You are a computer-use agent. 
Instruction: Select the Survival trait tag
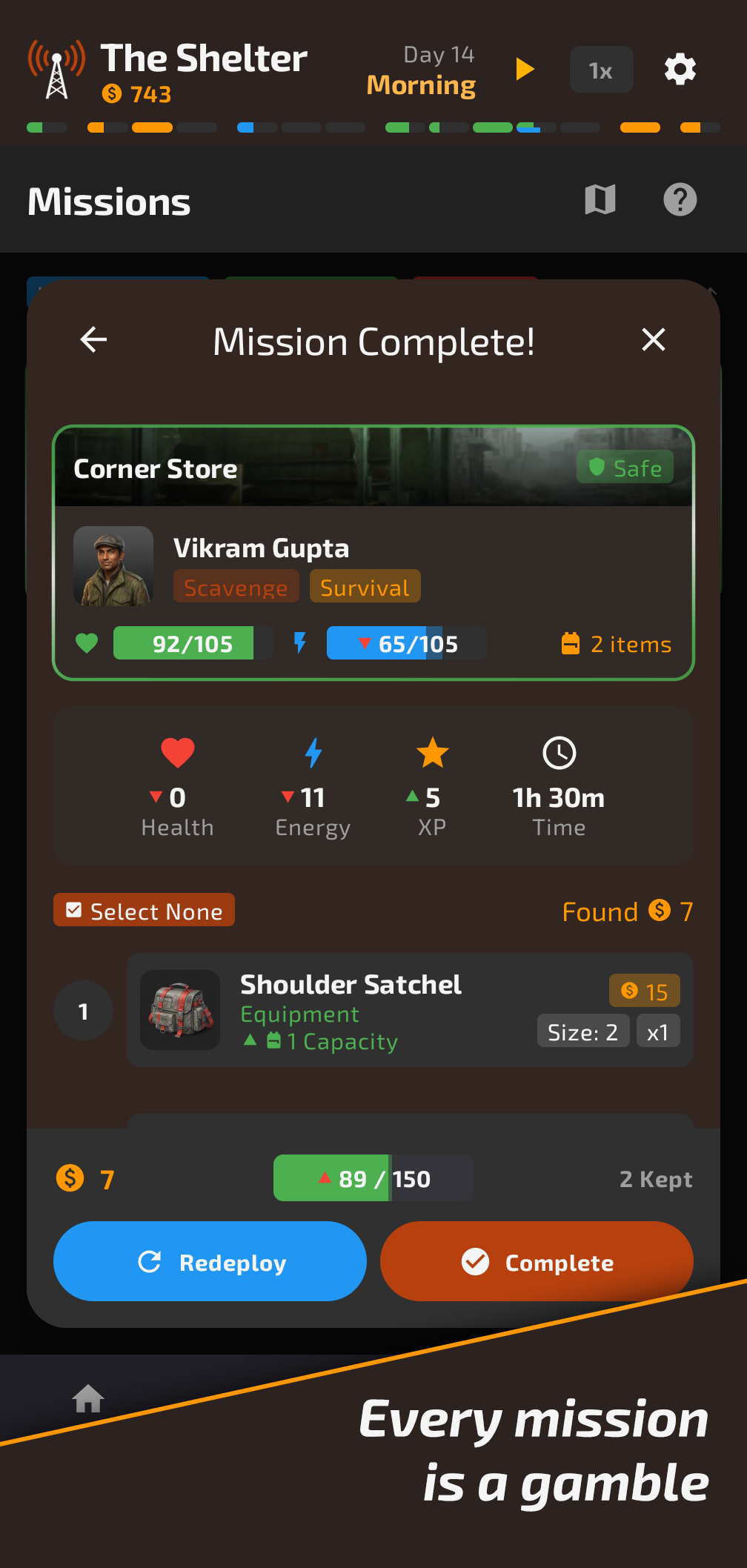click(x=365, y=585)
